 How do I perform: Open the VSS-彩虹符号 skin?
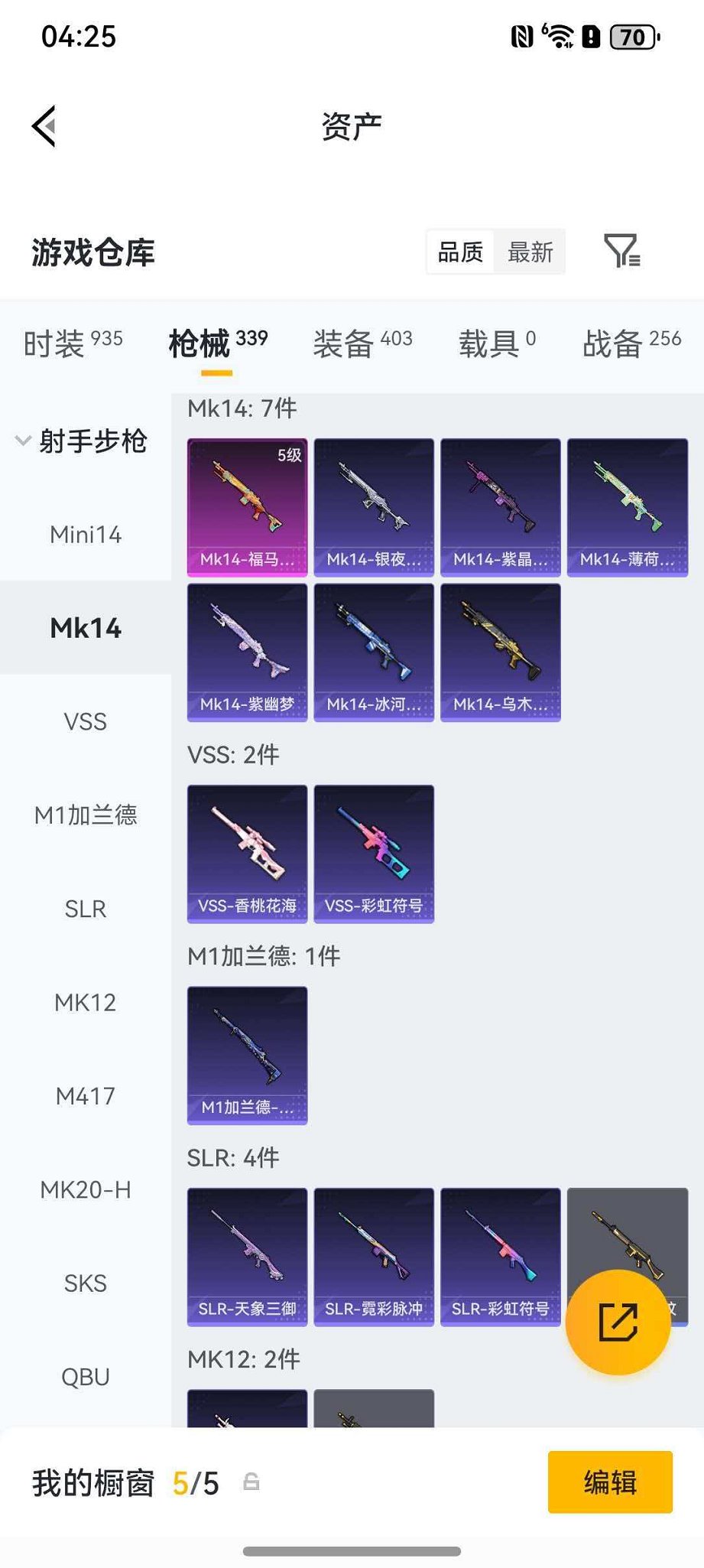pos(374,854)
